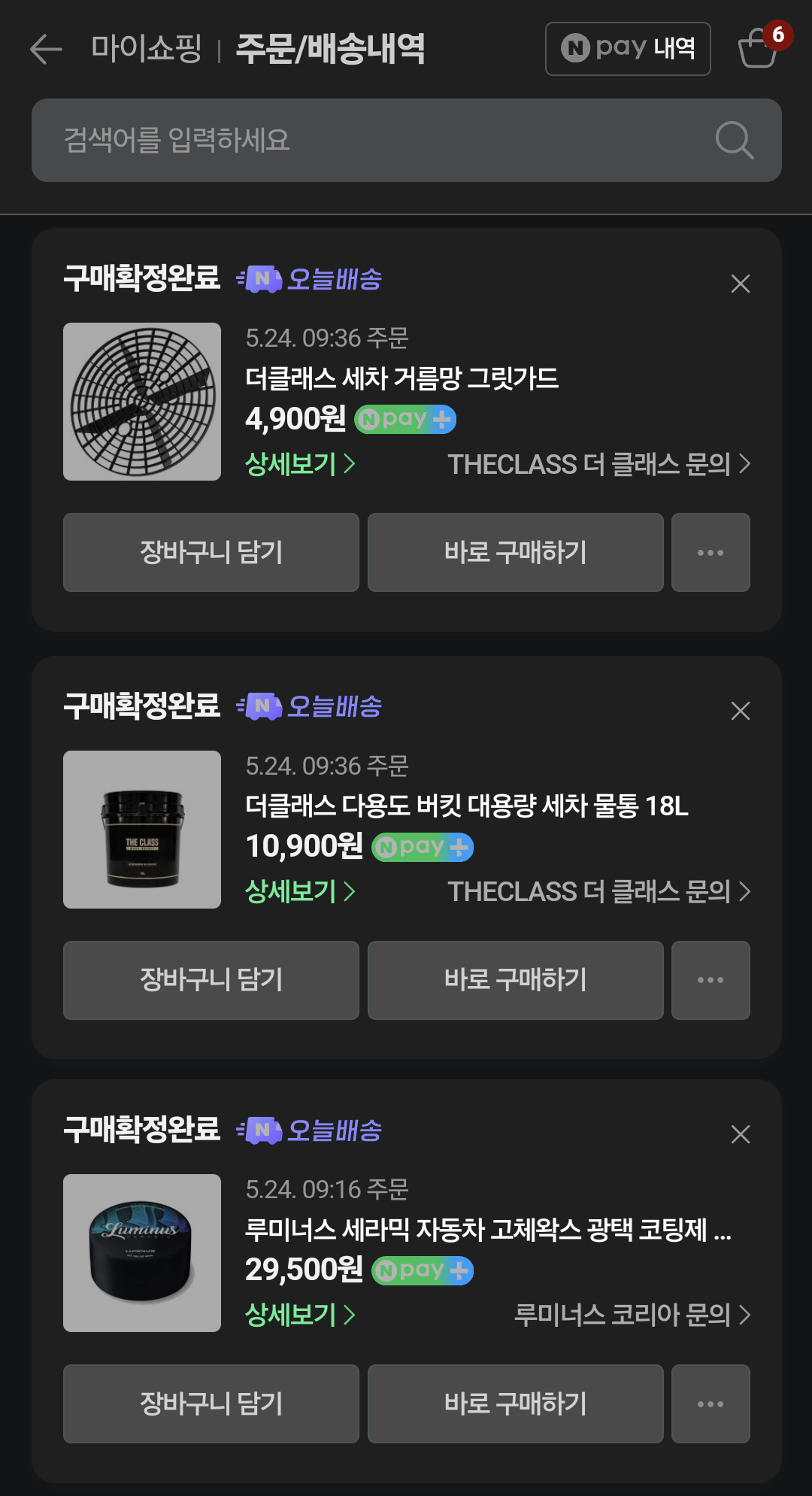View 상세보기 for 세차 거름망 그릿가드

pos(300,464)
